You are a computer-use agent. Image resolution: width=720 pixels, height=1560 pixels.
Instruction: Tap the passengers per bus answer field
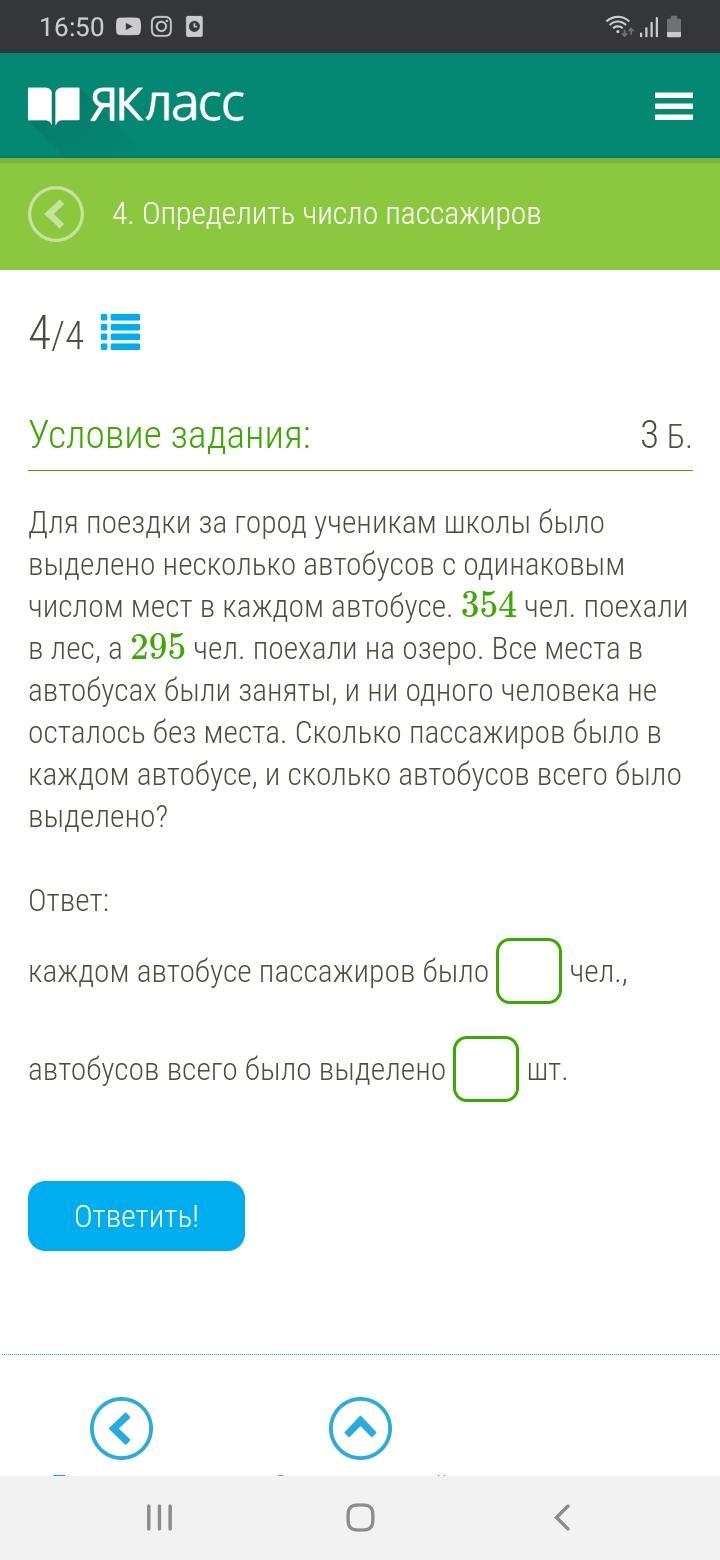529,971
